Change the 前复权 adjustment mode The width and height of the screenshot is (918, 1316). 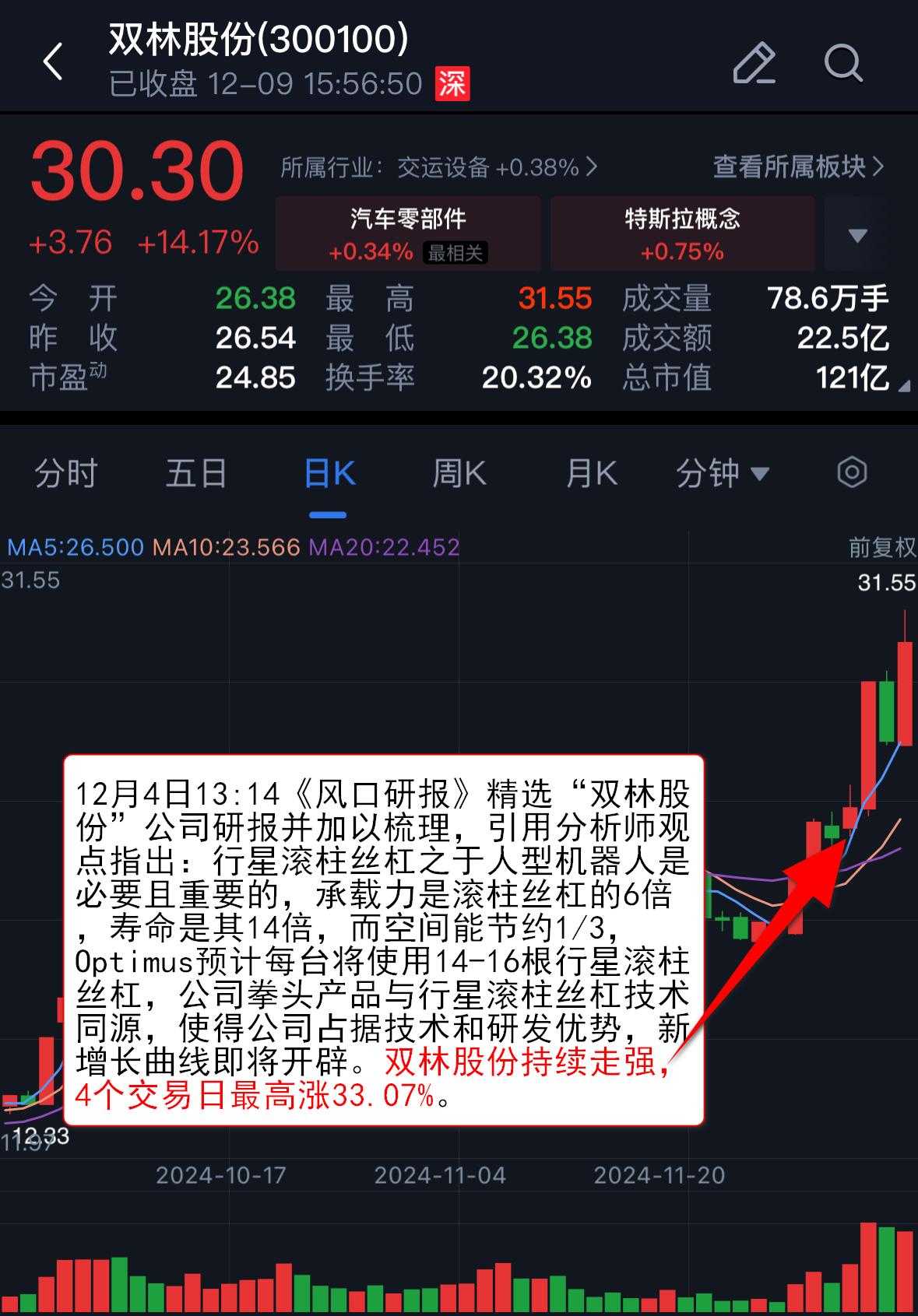tap(881, 547)
